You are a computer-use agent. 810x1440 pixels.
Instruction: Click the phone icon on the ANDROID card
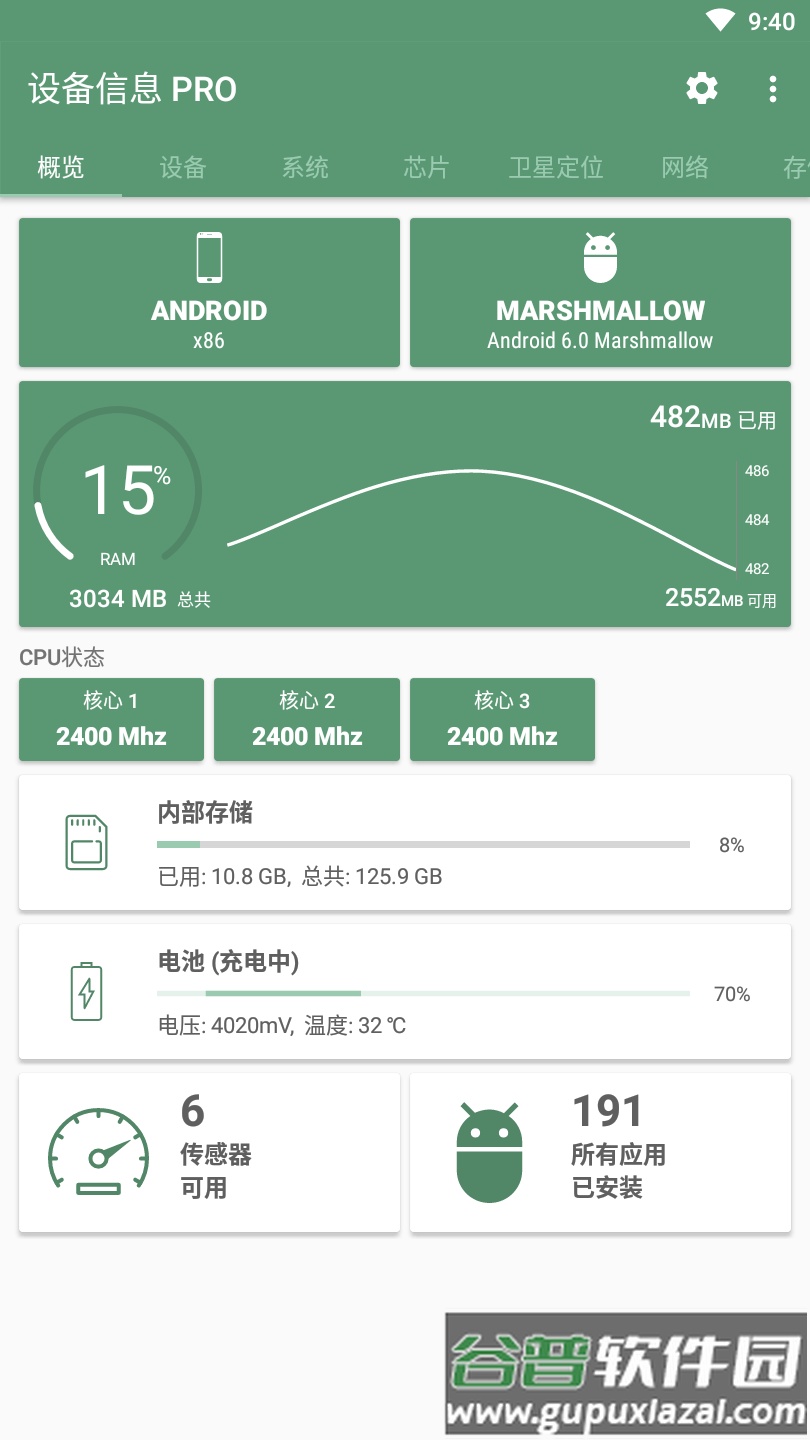(209, 256)
